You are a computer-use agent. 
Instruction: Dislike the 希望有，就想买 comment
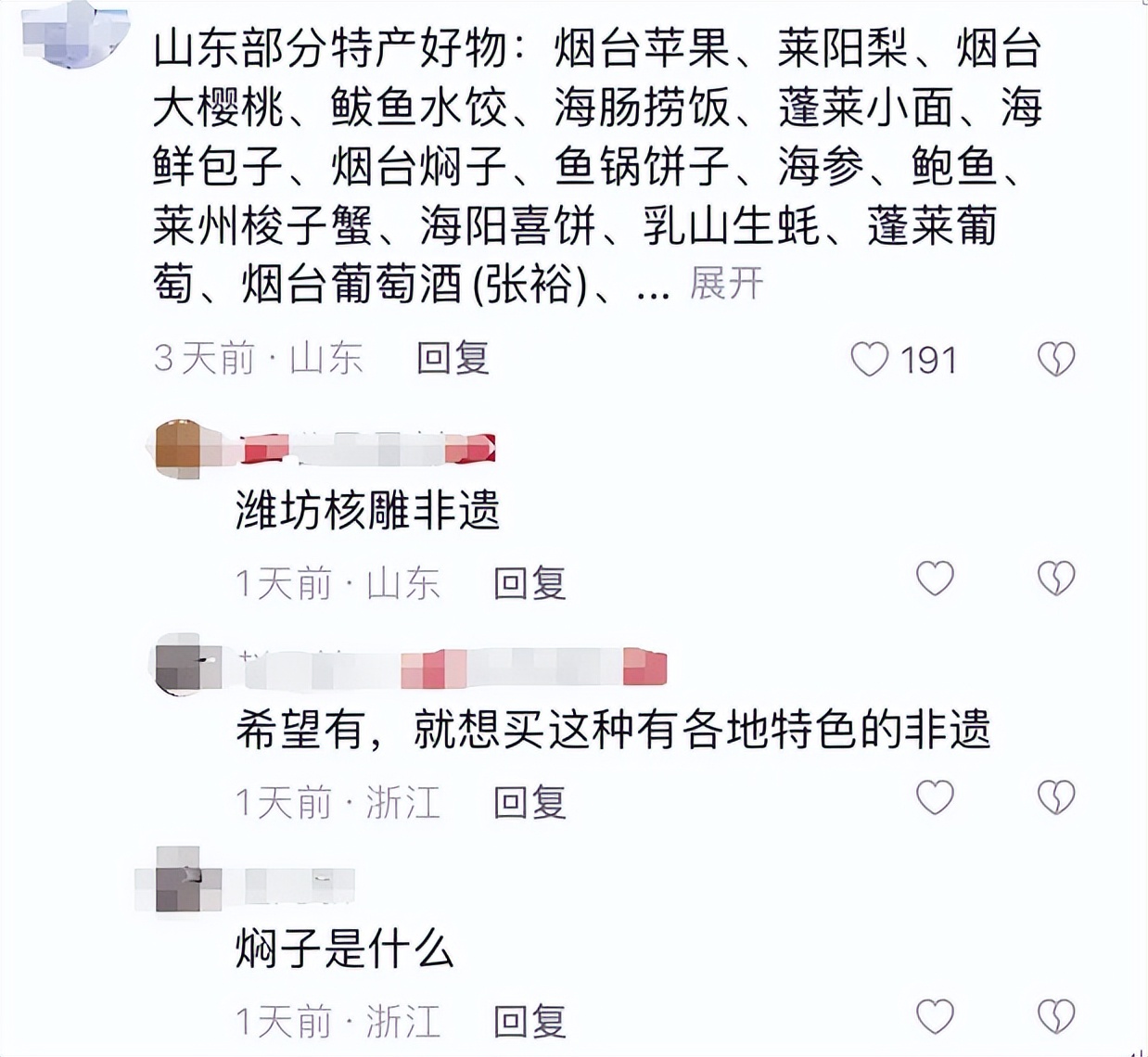tap(1056, 797)
